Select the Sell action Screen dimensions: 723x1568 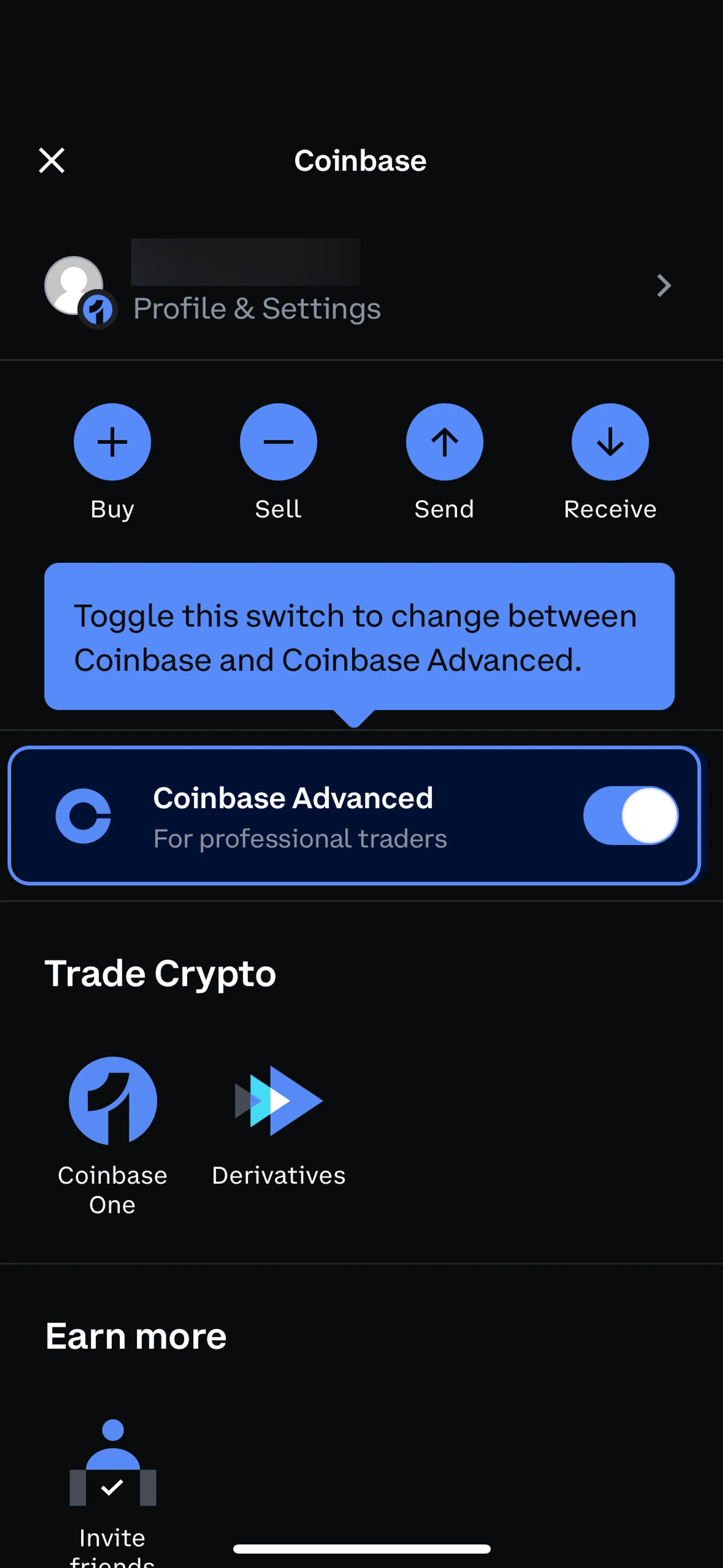click(278, 443)
